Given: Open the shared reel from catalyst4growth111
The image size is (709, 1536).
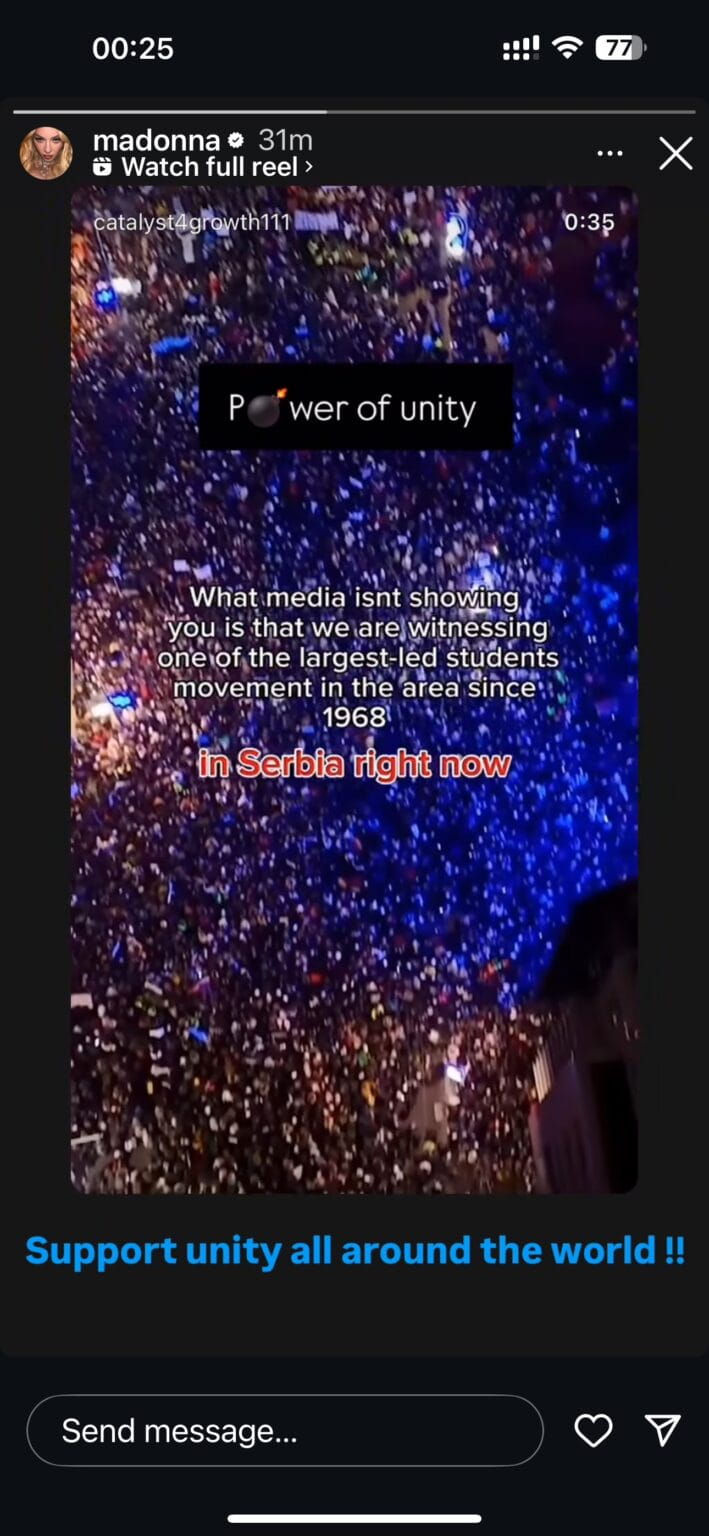Looking at the screenshot, I should point(354,690).
